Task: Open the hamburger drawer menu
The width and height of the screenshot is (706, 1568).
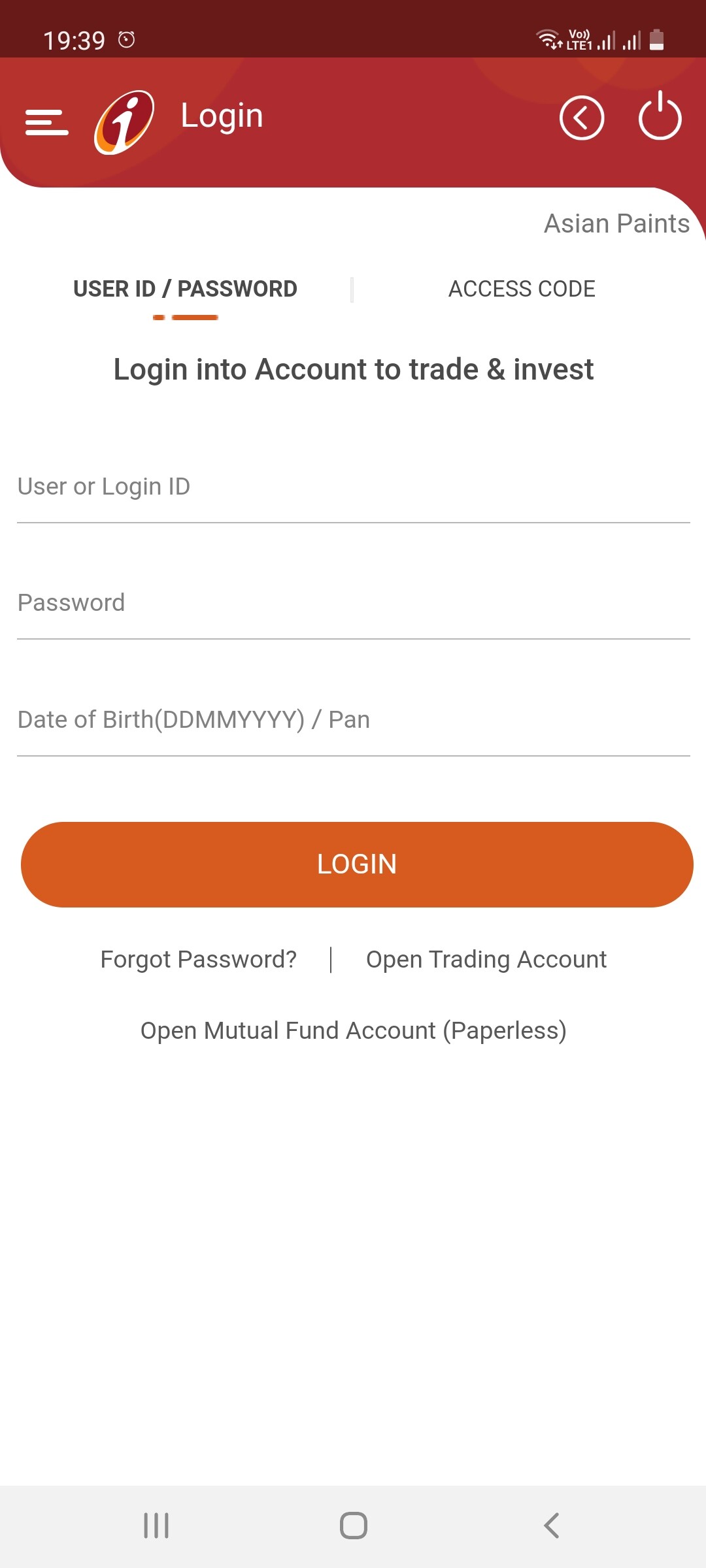Action: pyautogui.click(x=46, y=122)
